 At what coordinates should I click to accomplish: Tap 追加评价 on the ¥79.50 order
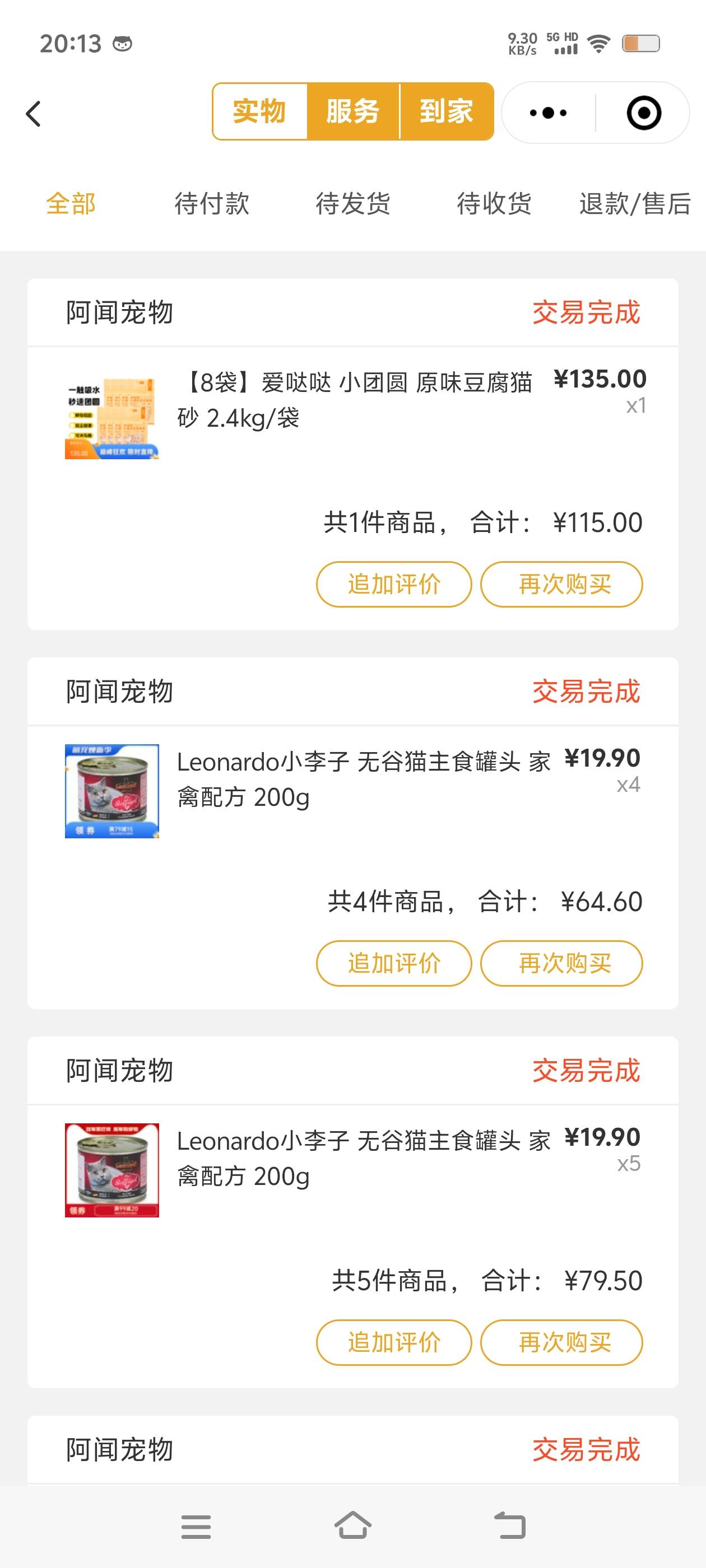click(393, 1342)
